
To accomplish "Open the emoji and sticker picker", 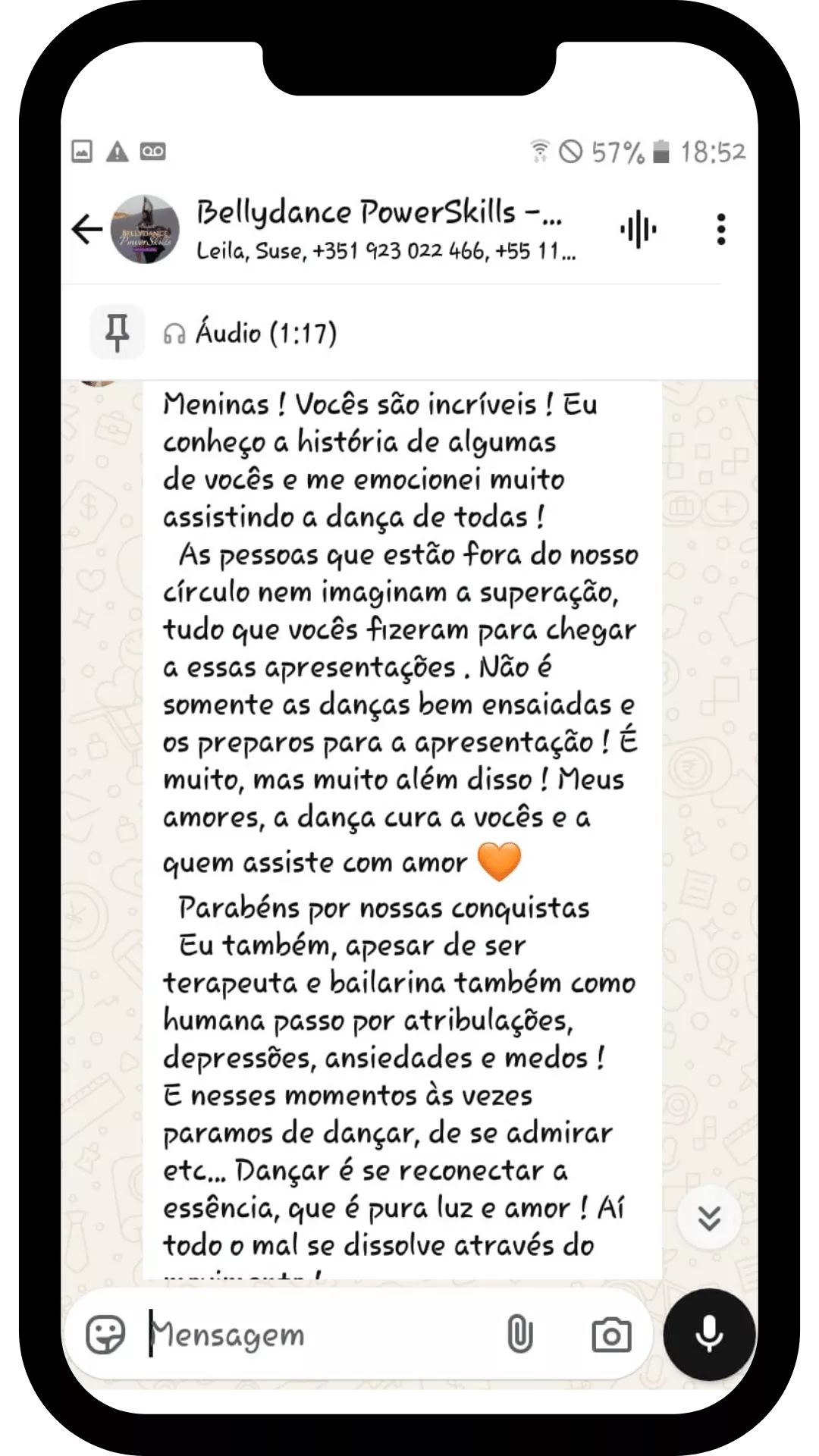I will point(106,1334).
